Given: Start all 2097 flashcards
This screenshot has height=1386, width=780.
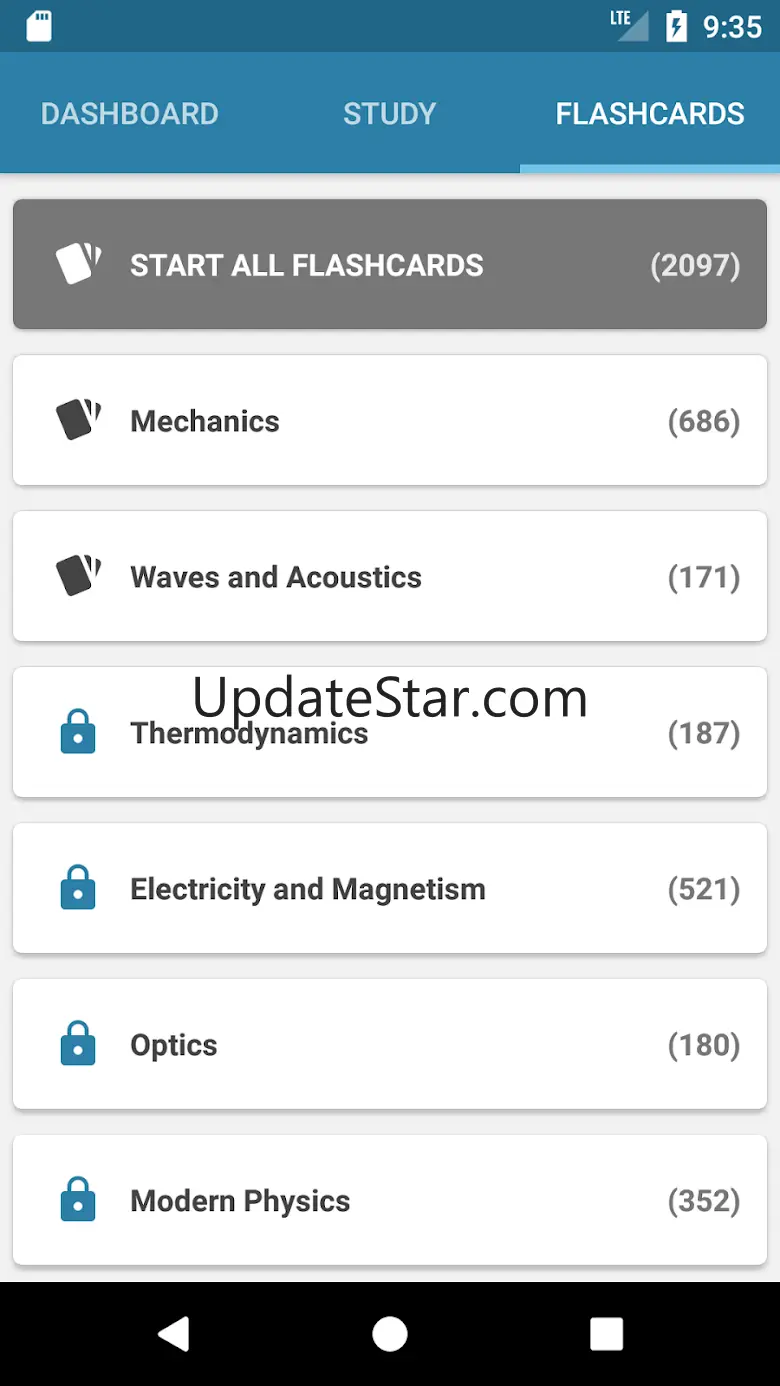Looking at the screenshot, I should (x=390, y=265).
